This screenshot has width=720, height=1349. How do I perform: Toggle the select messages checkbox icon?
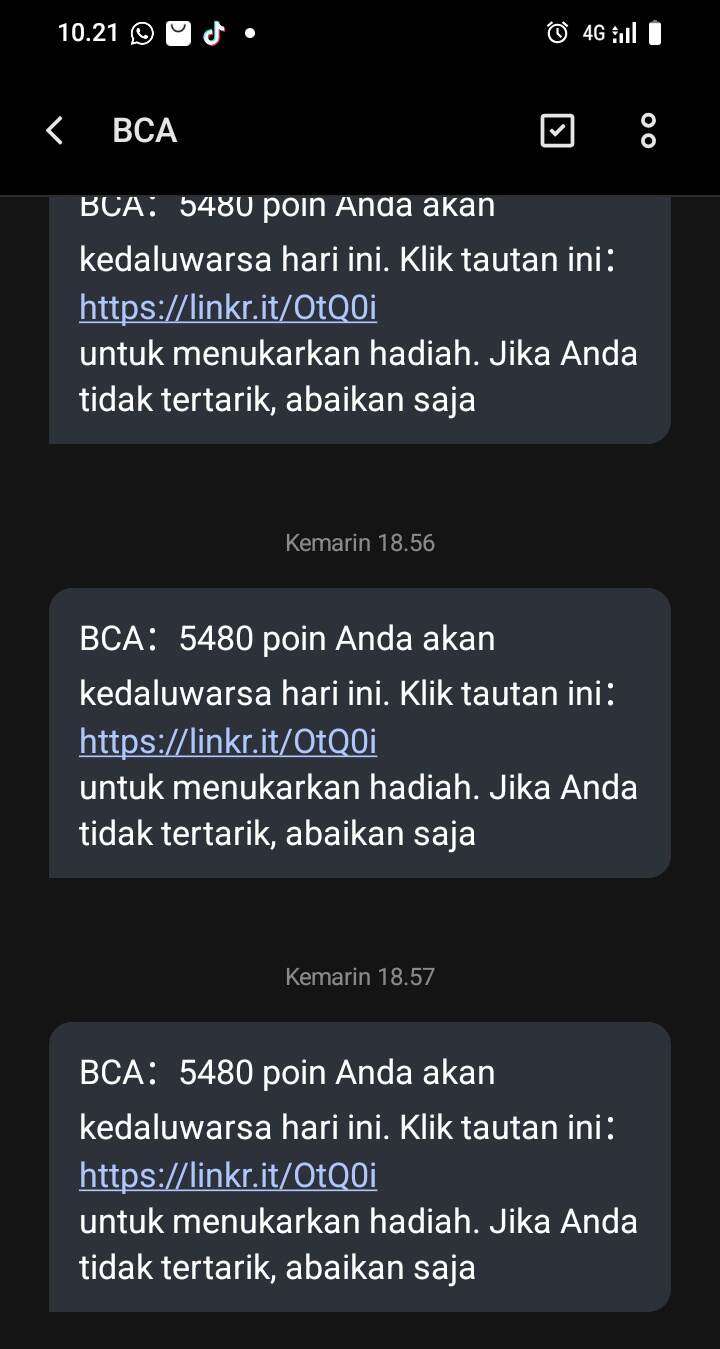pos(557,130)
